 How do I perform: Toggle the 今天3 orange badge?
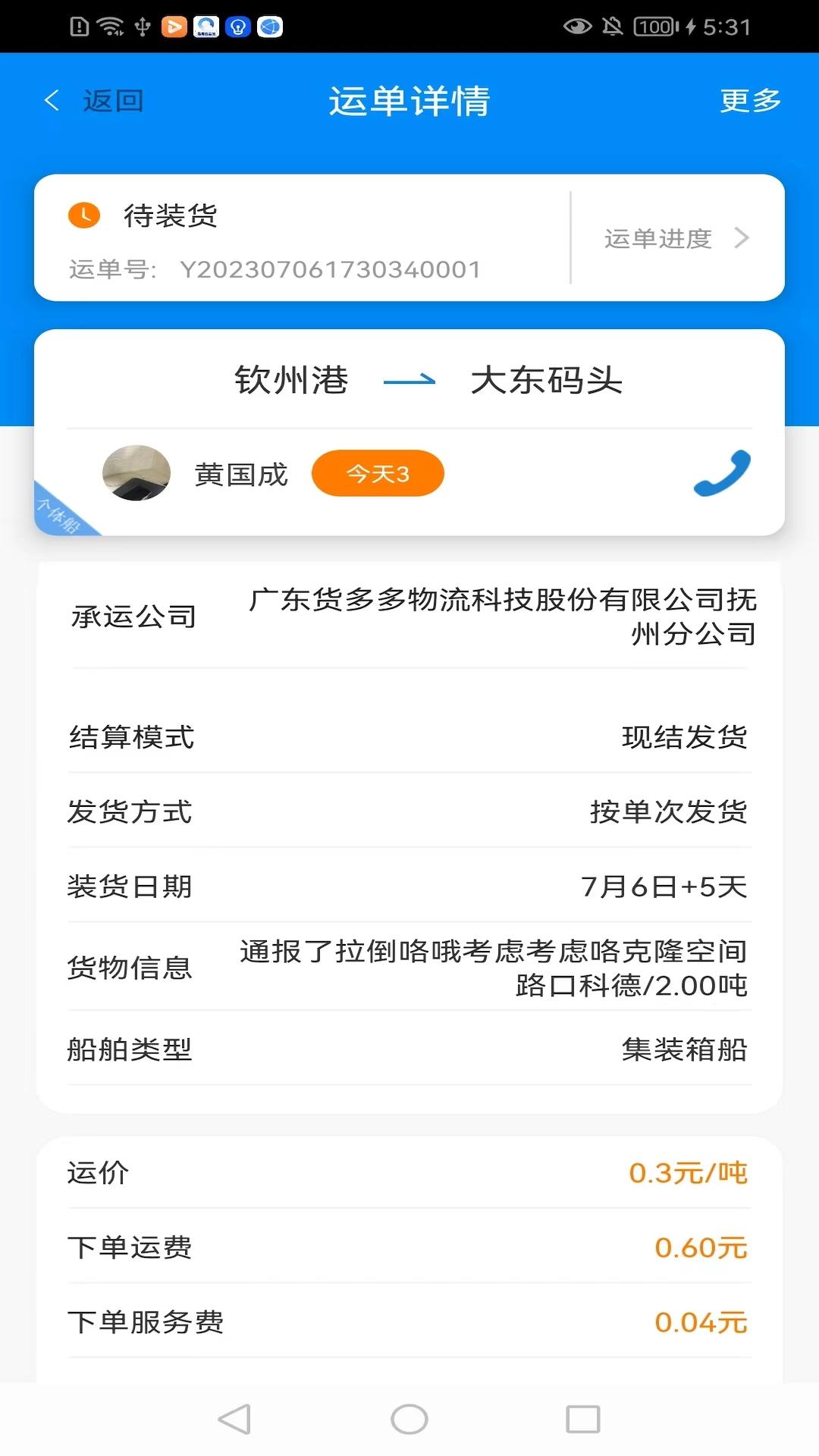click(x=378, y=472)
